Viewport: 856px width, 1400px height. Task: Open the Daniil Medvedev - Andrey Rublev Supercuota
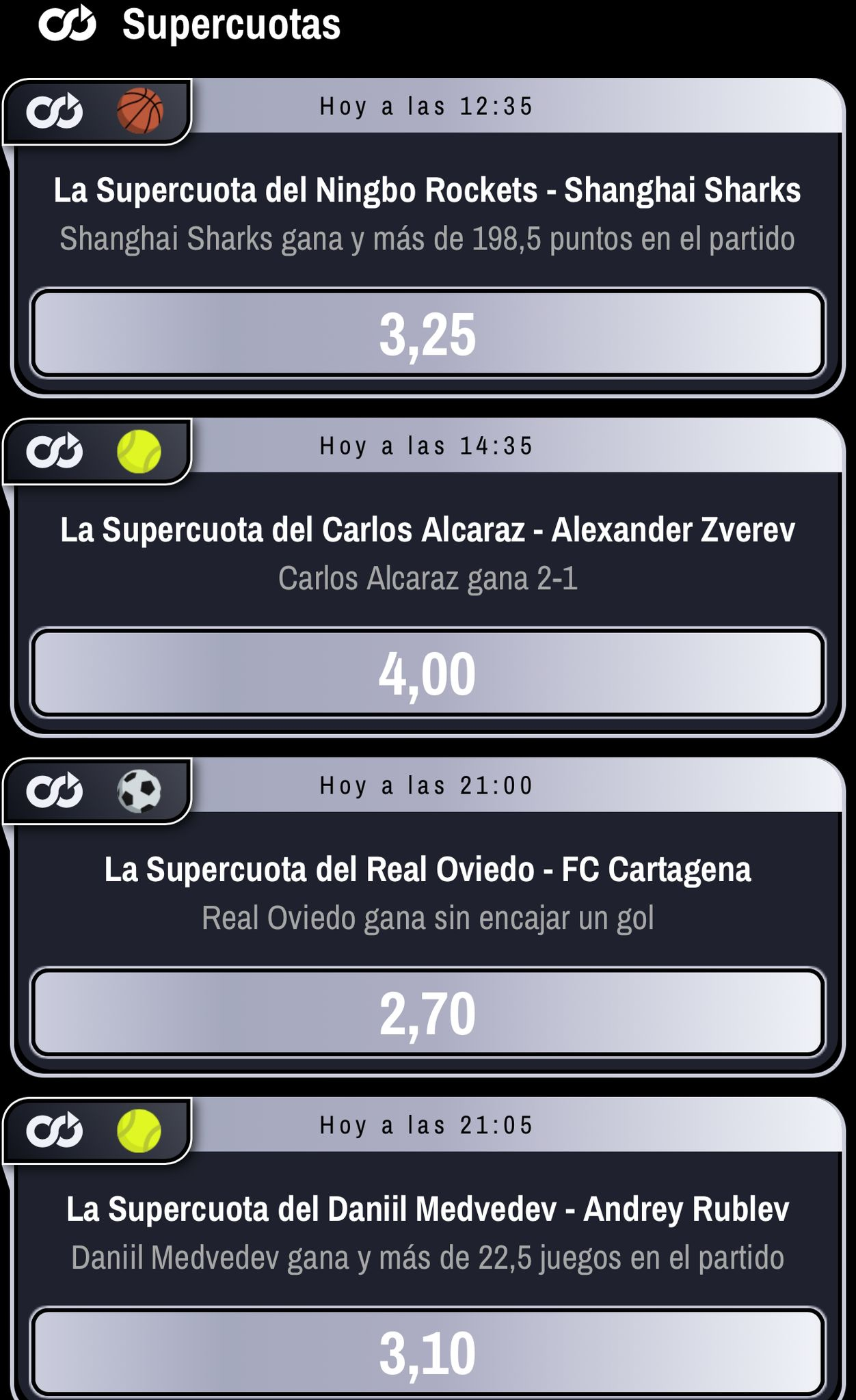pos(427,1209)
